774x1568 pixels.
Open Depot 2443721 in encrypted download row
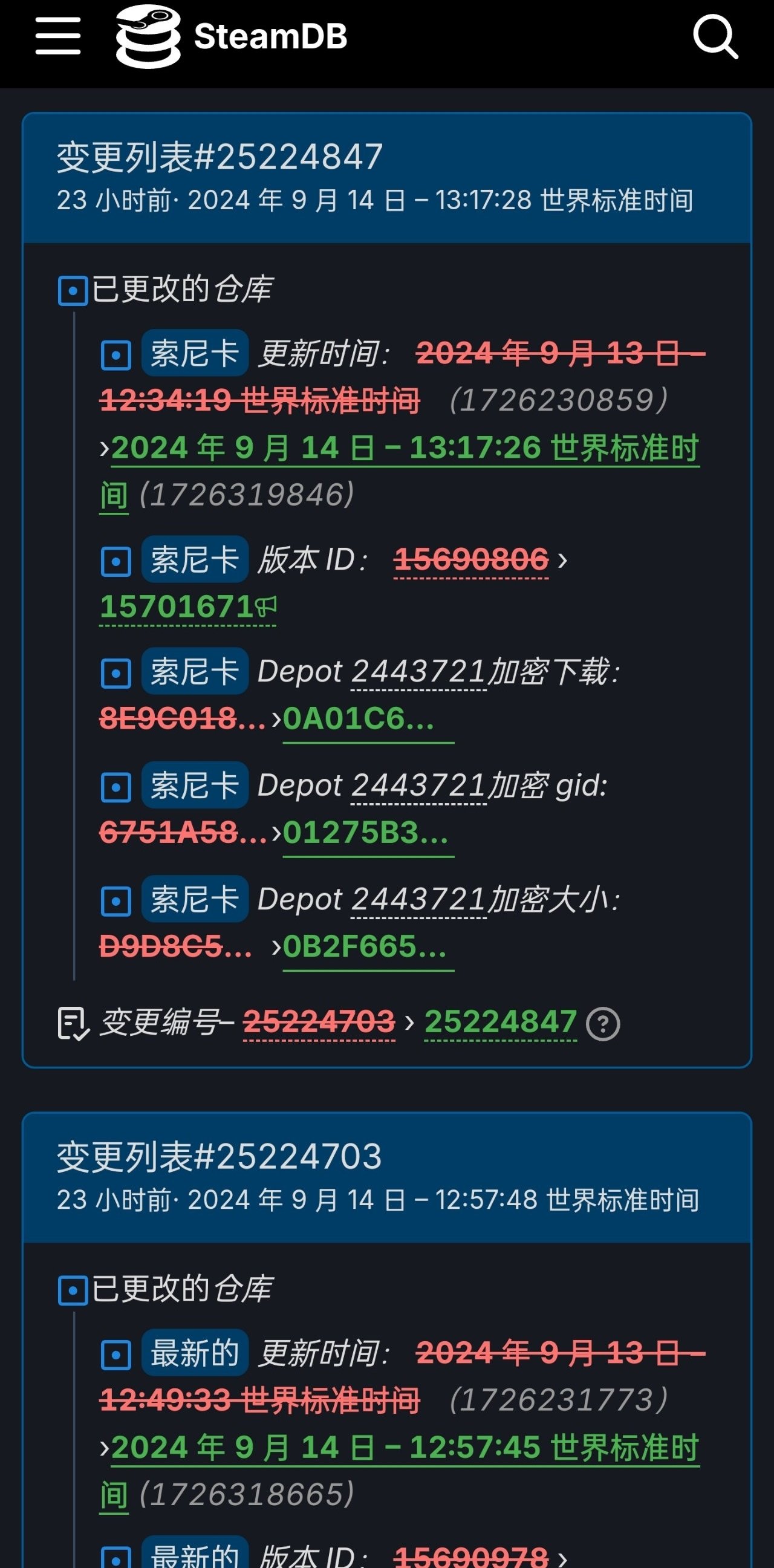click(x=418, y=672)
